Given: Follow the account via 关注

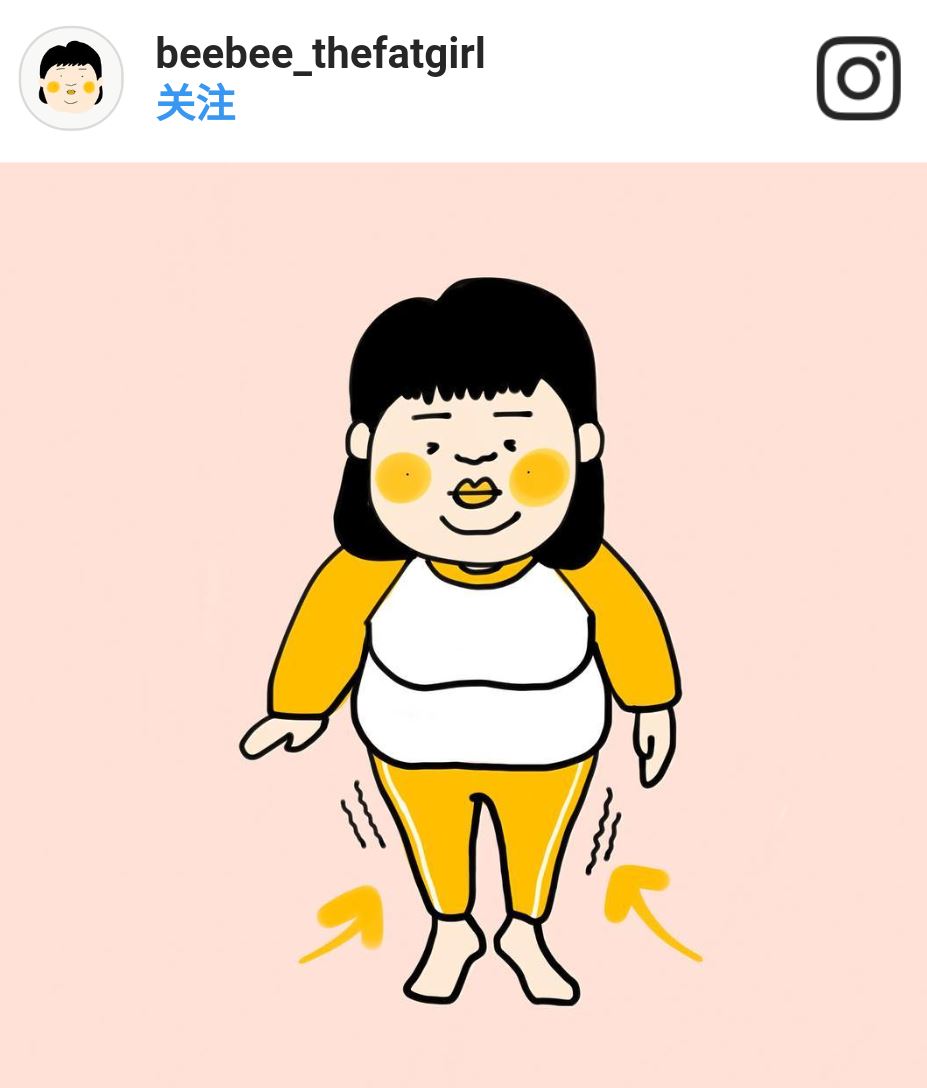Looking at the screenshot, I should 196,104.
